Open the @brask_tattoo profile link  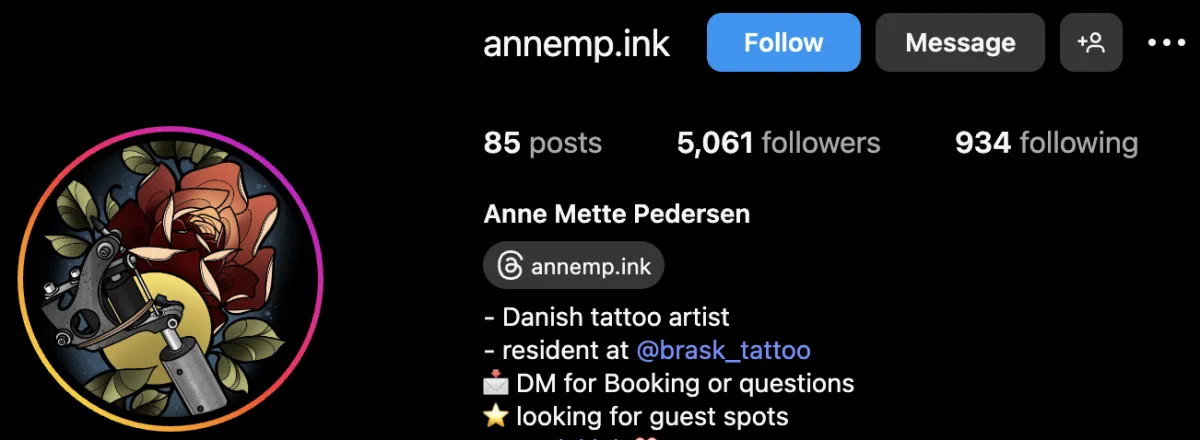[x=723, y=350]
